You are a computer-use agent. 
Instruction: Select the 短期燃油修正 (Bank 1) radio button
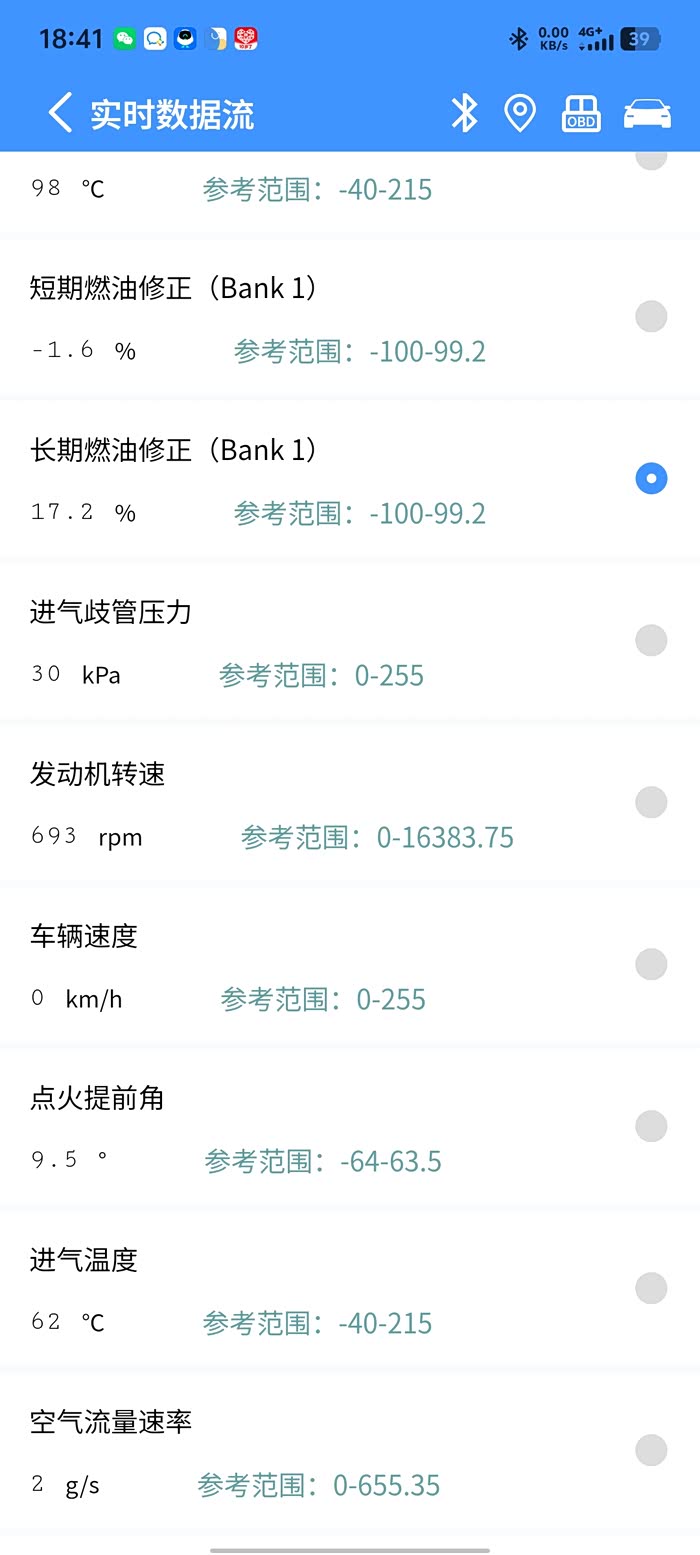pyautogui.click(x=651, y=316)
